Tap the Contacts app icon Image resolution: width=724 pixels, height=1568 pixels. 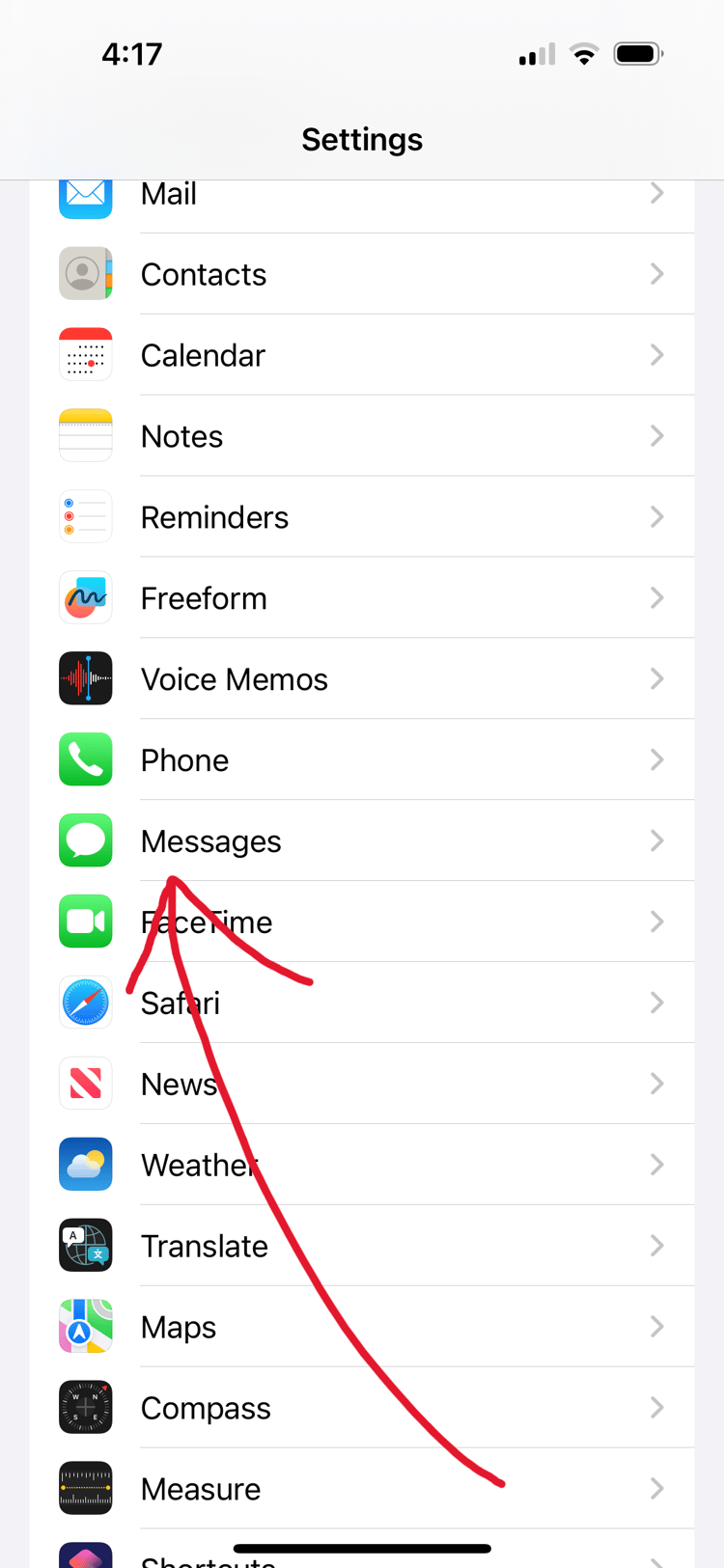(x=85, y=274)
